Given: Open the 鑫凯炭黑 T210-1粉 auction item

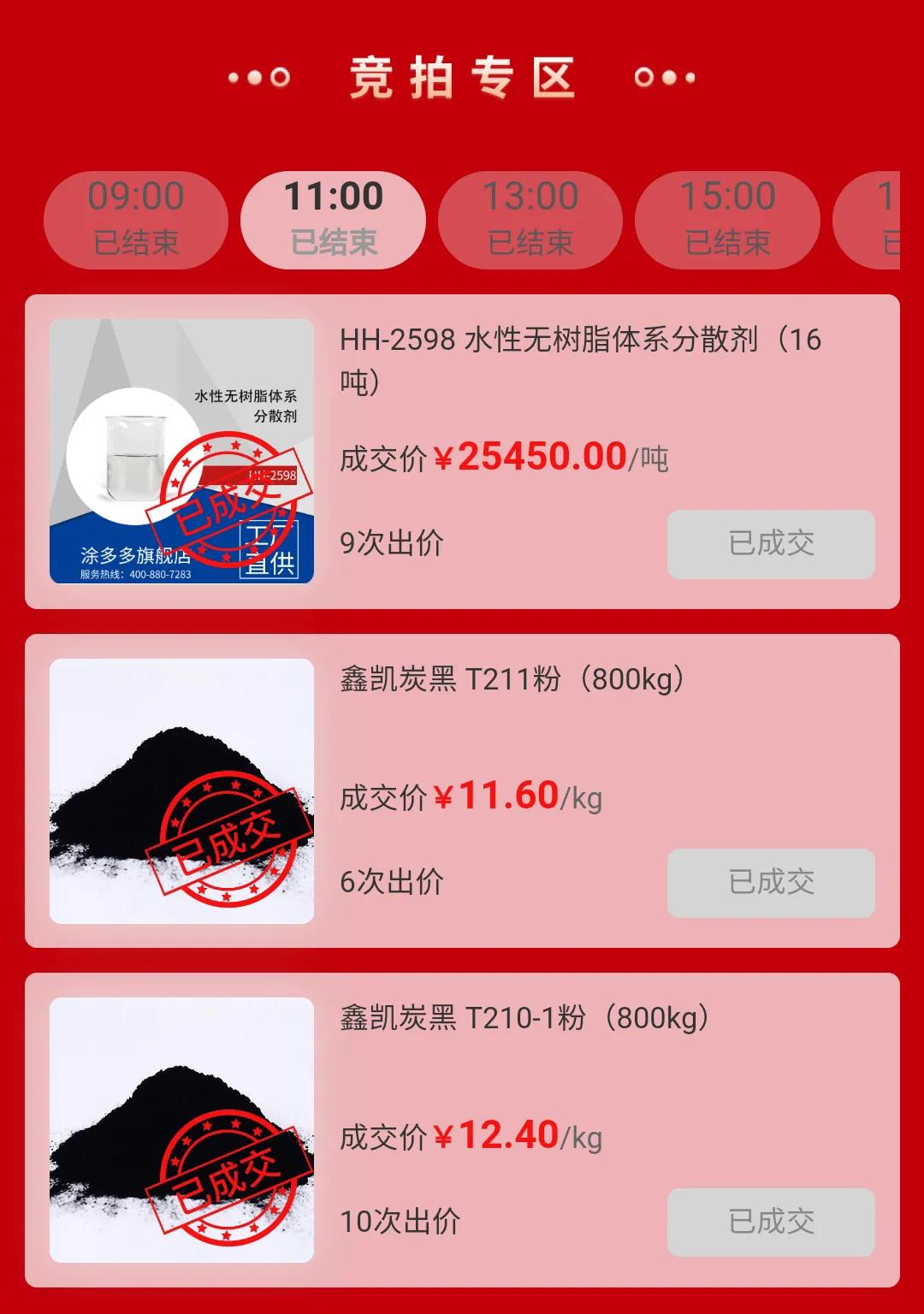Looking at the screenshot, I should (x=524, y=1019).
